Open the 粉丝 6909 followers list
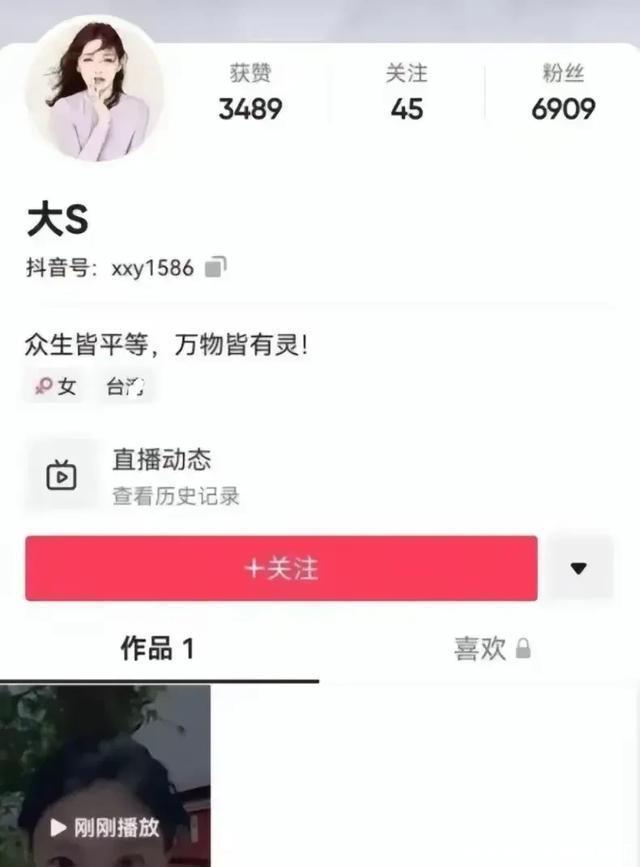Screen dimensions: 640x867 point(563,94)
